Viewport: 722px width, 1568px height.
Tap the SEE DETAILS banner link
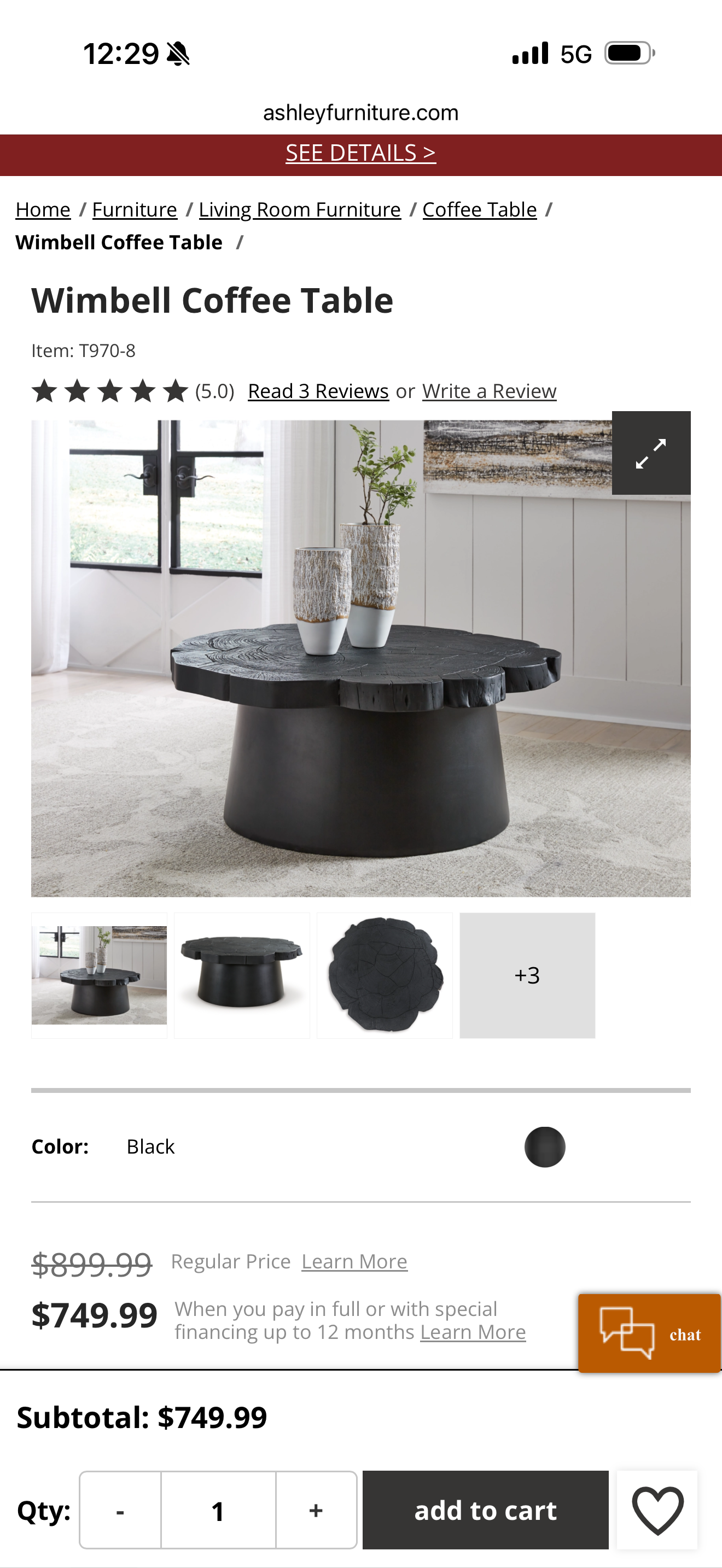(360, 154)
